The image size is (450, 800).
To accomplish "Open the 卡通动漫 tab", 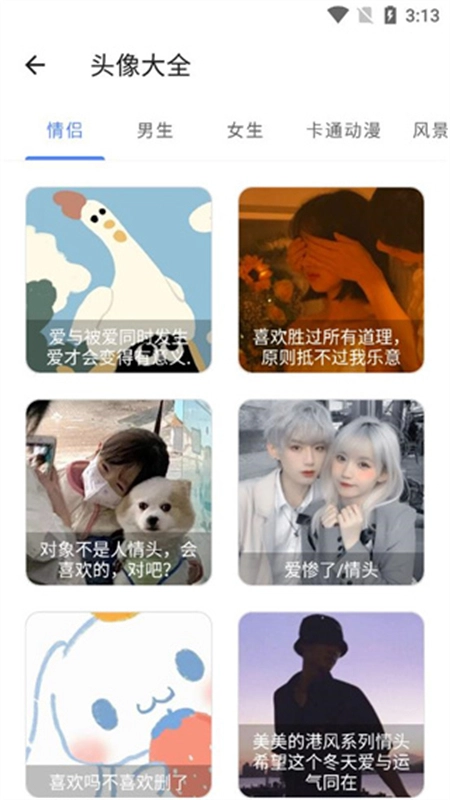I will [343, 131].
